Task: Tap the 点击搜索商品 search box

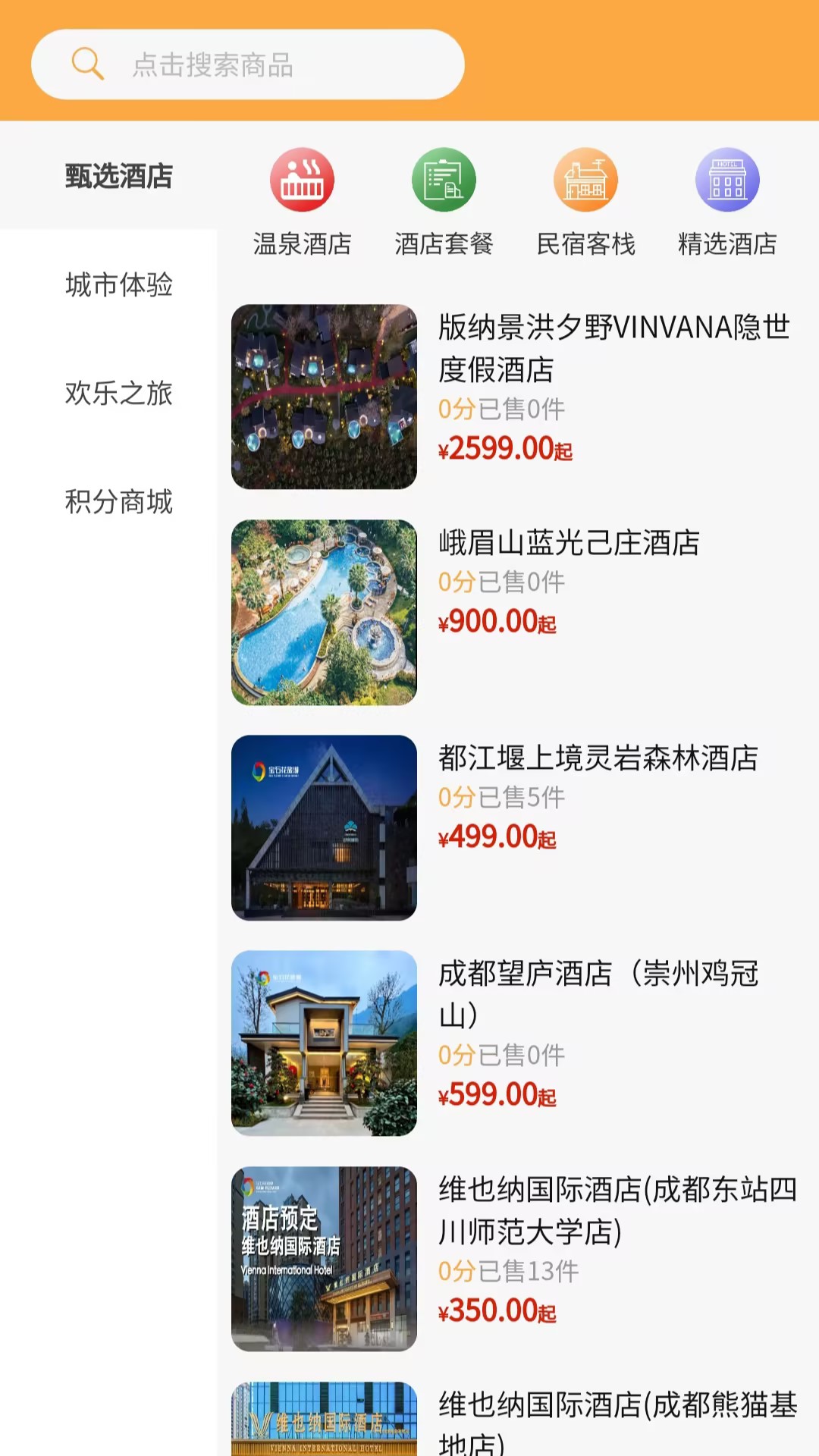Action: pos(247,65)
